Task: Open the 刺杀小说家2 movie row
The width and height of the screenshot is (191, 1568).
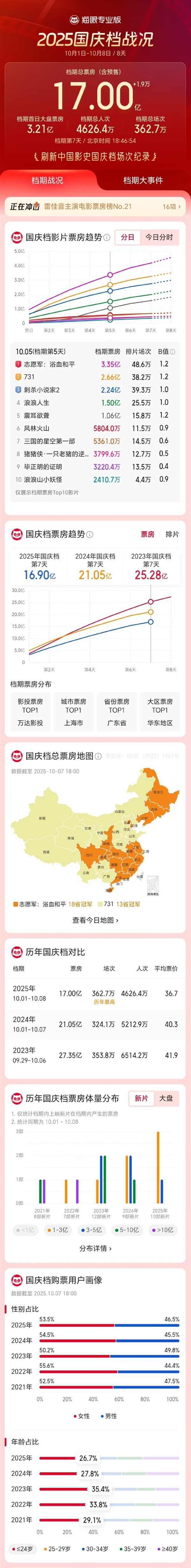Action: (95, 390)
